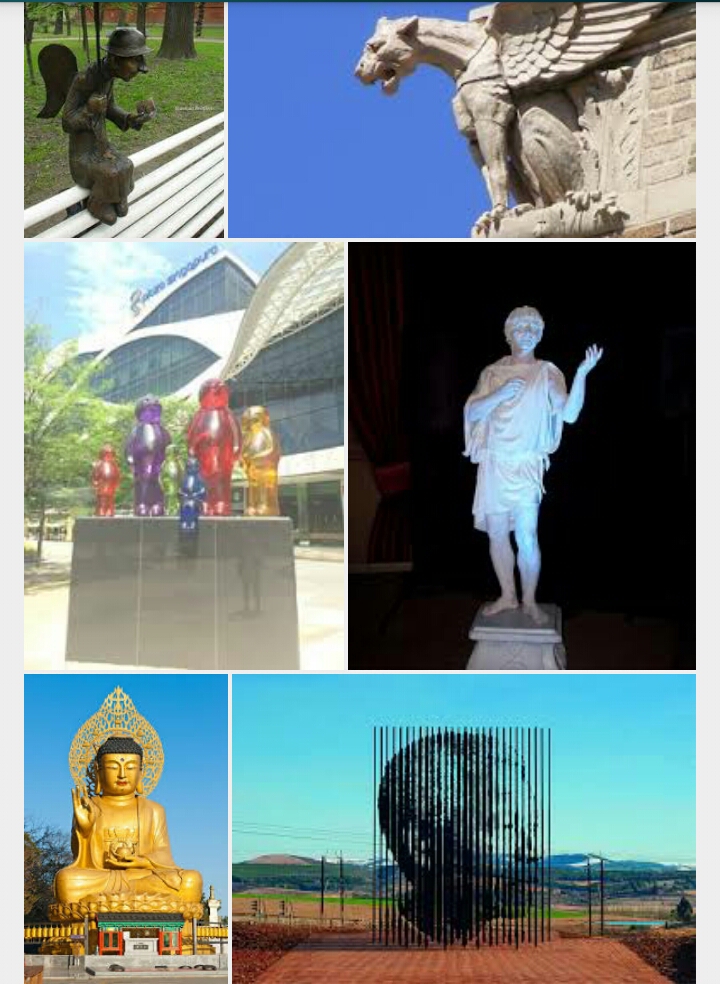
Task: Open the white marble statue image
Action: (522, 456)
